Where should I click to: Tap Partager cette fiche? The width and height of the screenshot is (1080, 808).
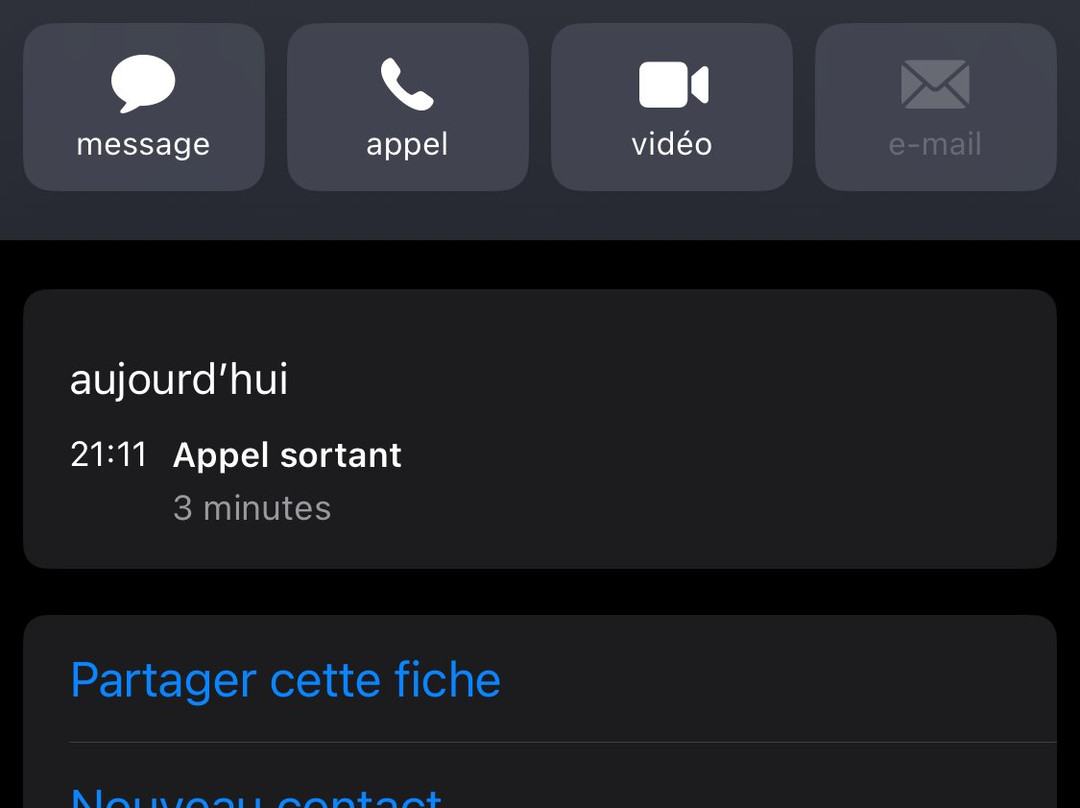tap(285, 680)
